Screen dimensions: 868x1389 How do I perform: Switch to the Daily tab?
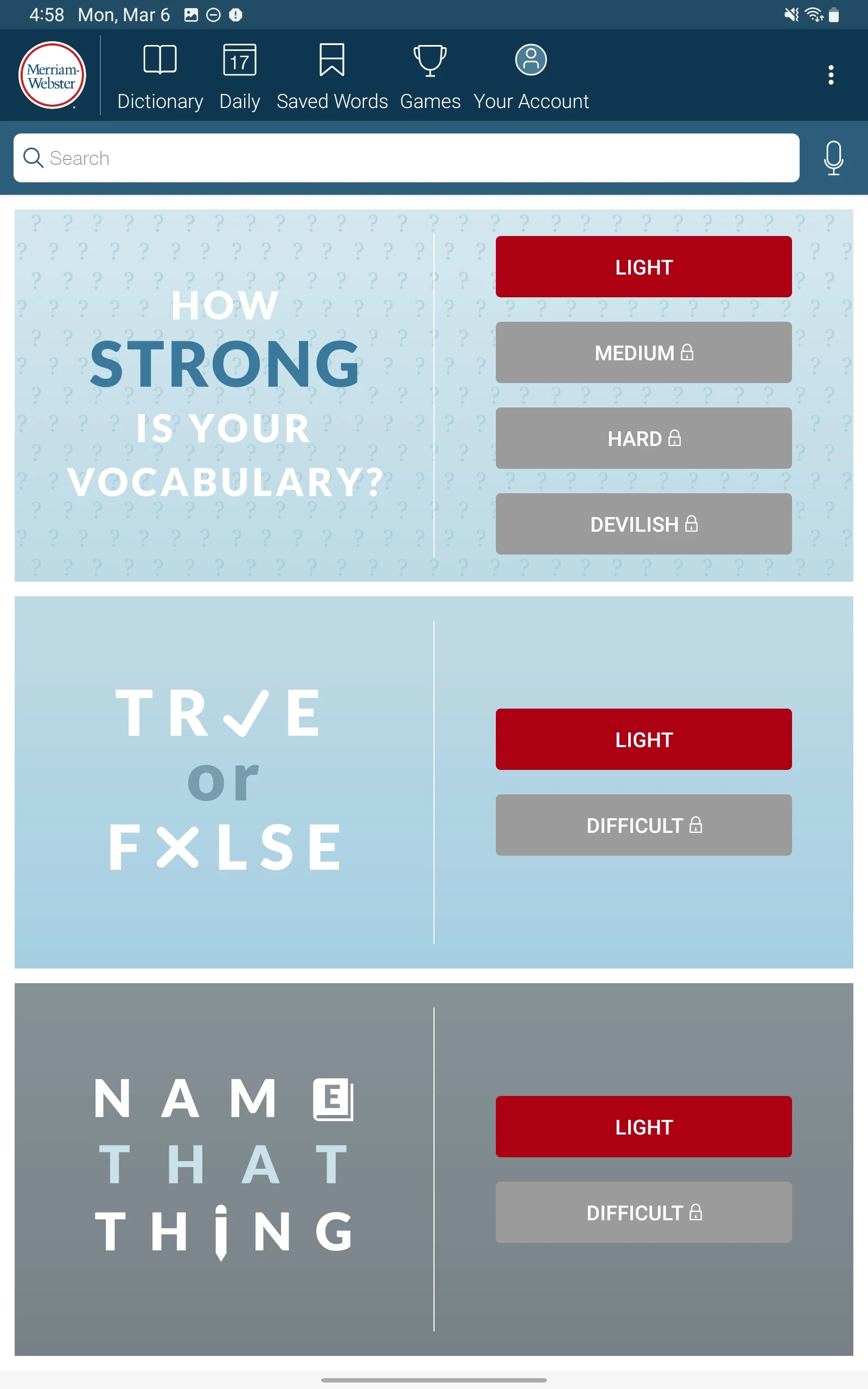coord(239,77)
